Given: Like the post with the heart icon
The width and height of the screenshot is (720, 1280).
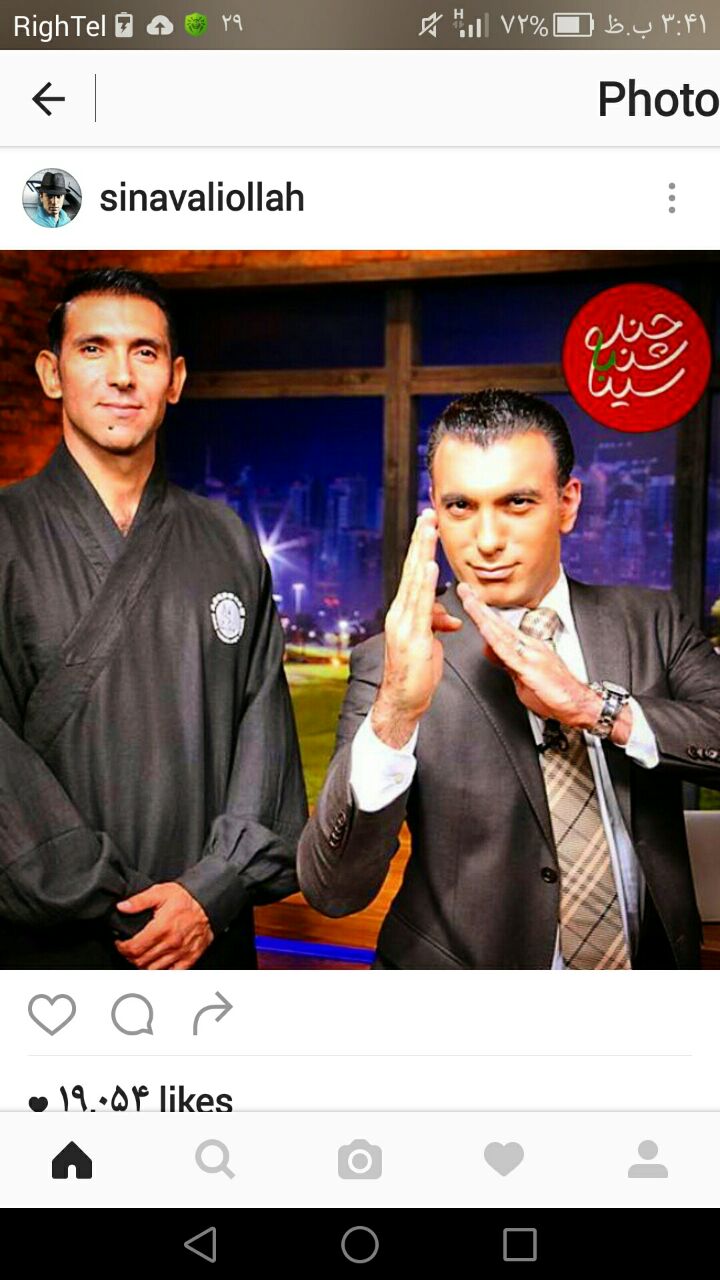Looking at the screenshot, I should click(x=52, y=1015).
